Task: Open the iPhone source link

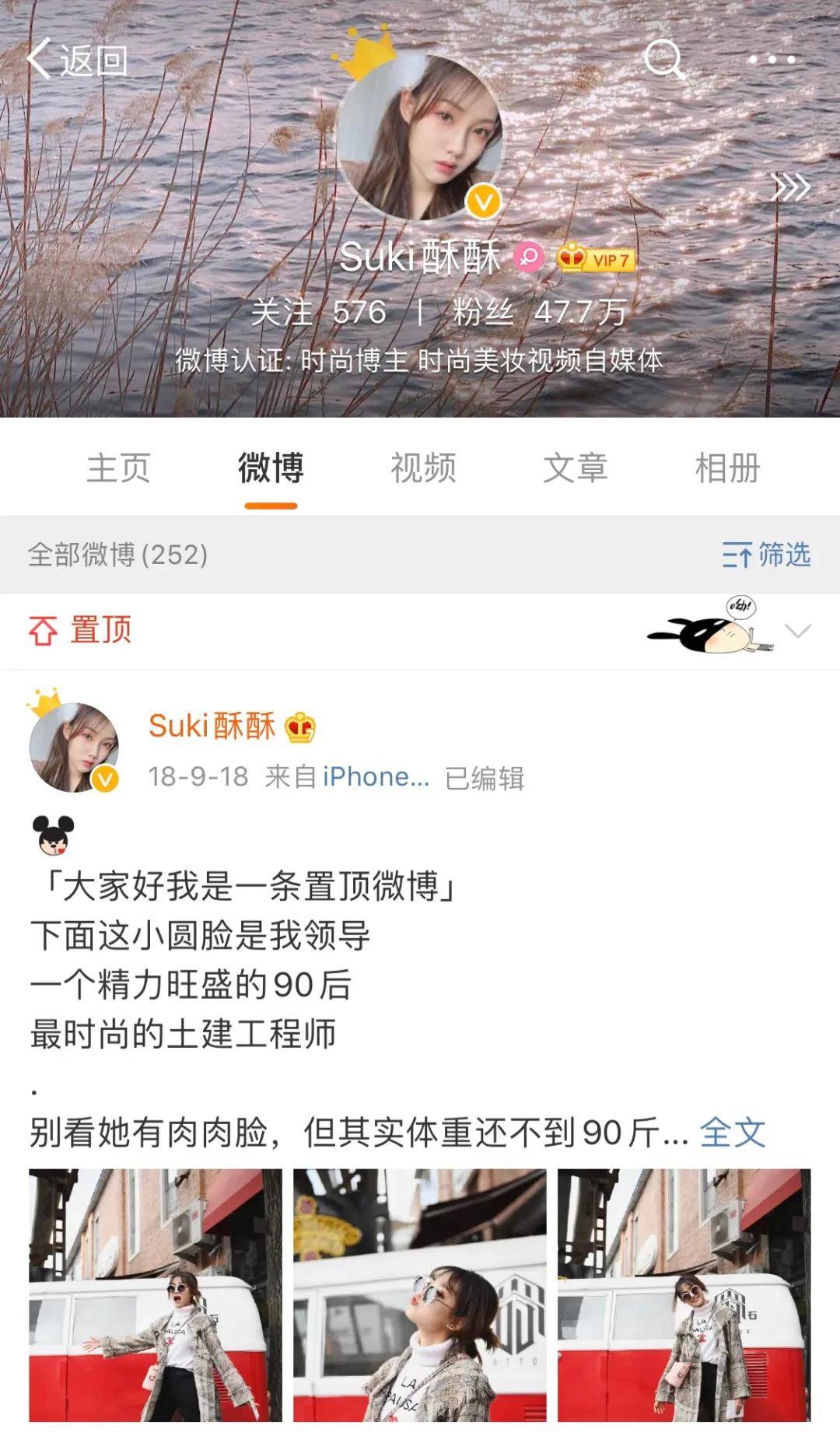Action: pos(376,776)
